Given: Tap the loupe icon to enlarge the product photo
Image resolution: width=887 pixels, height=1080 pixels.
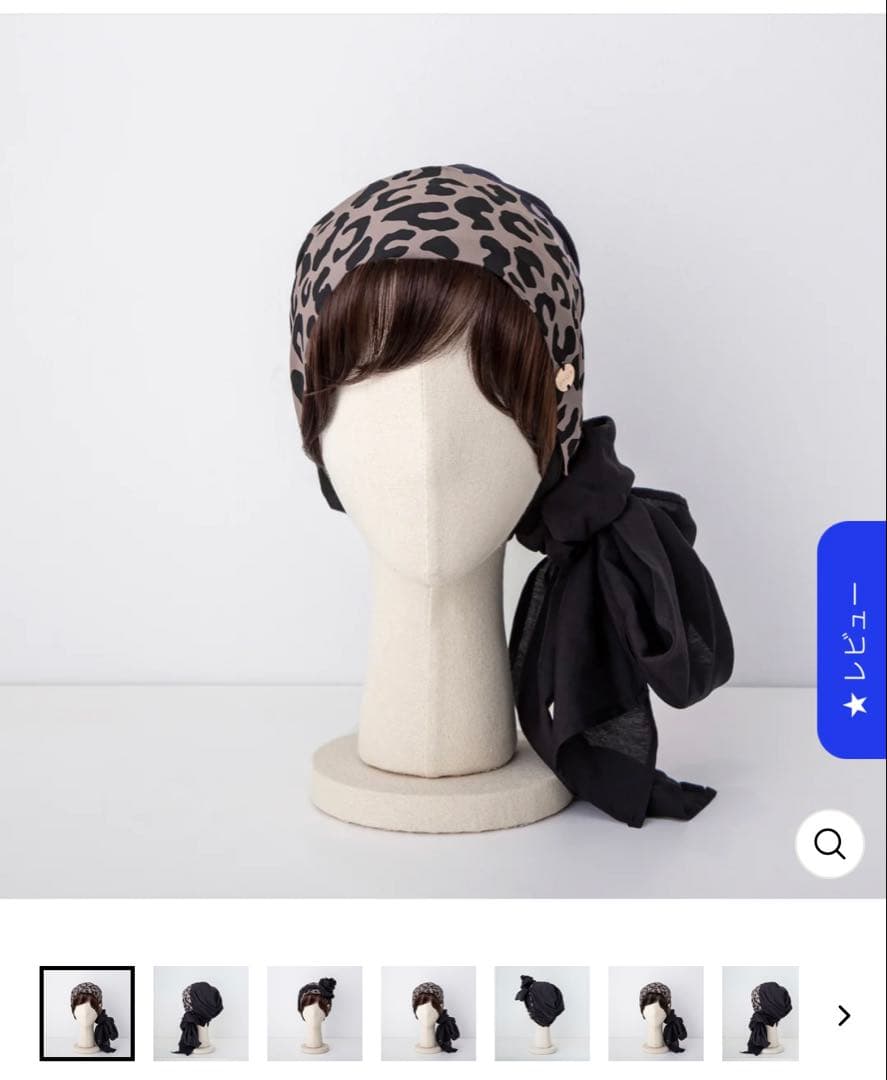Looking at the screenshot, I should pyautogui.click(x=828, y=844).
